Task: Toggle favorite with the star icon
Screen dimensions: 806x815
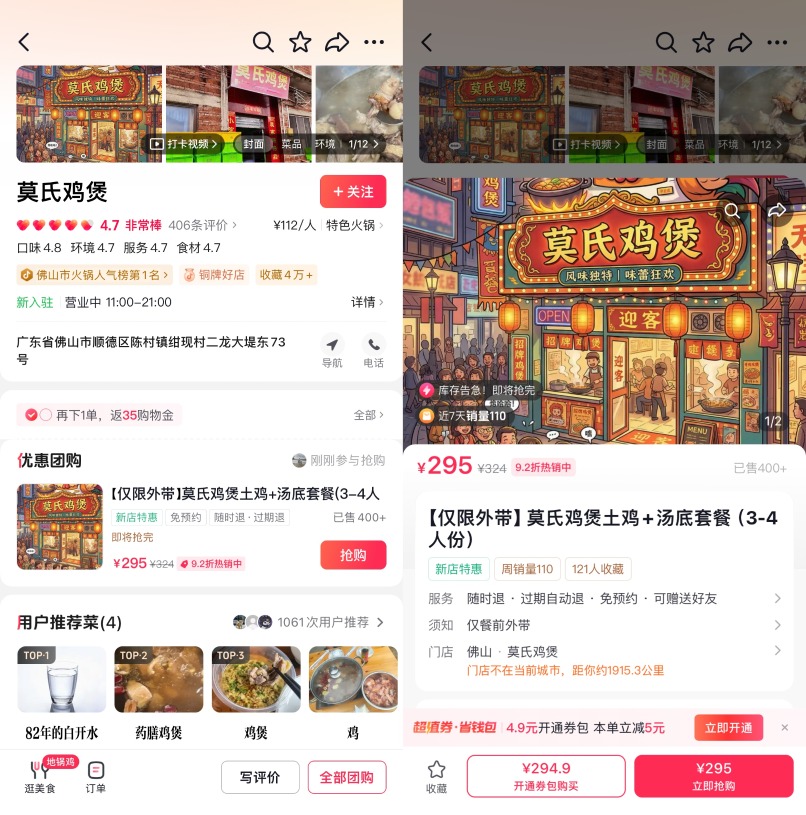Action: coord(300,42)
